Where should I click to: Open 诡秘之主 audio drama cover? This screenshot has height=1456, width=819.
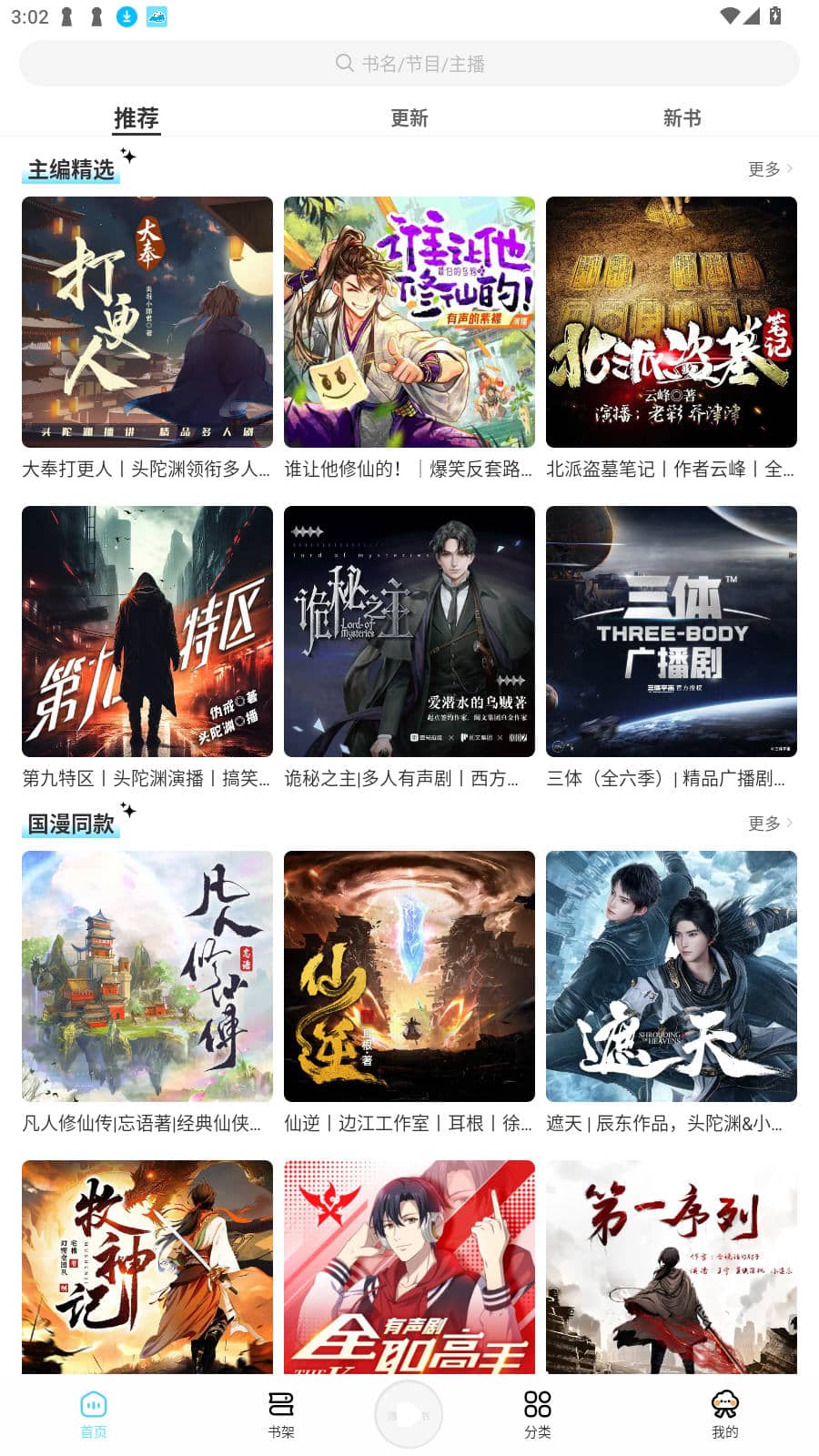tap(409, 632)
